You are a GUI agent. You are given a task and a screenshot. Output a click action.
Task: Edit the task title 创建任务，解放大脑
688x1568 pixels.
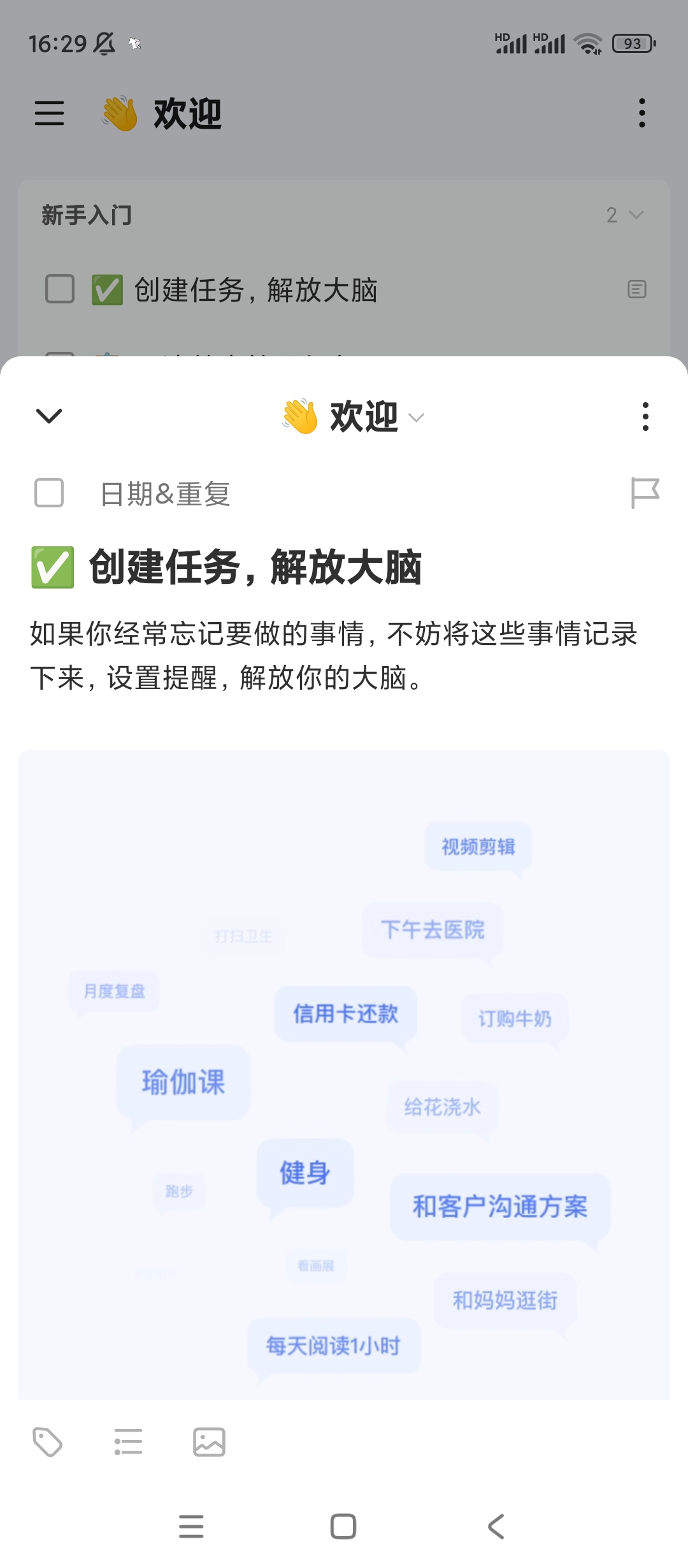click(x=255, y=567)
